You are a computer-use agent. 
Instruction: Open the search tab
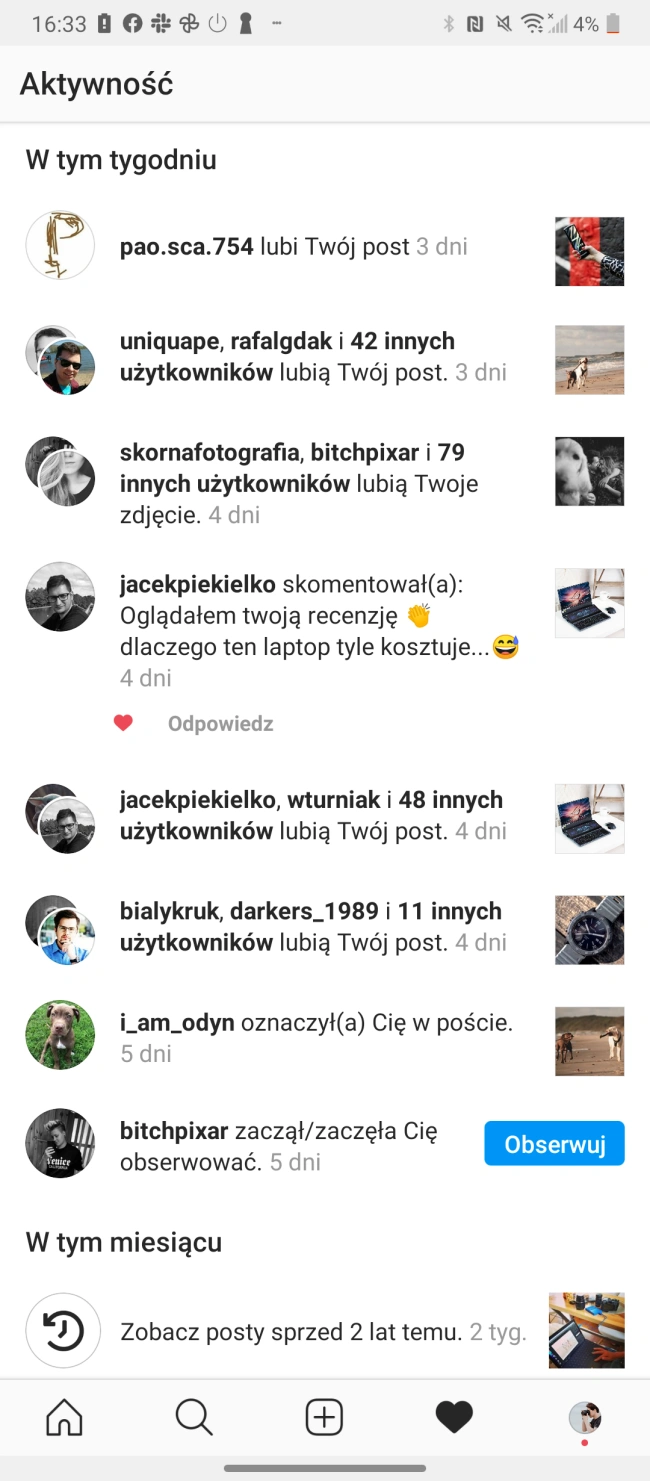click(x=194, y=1416)
